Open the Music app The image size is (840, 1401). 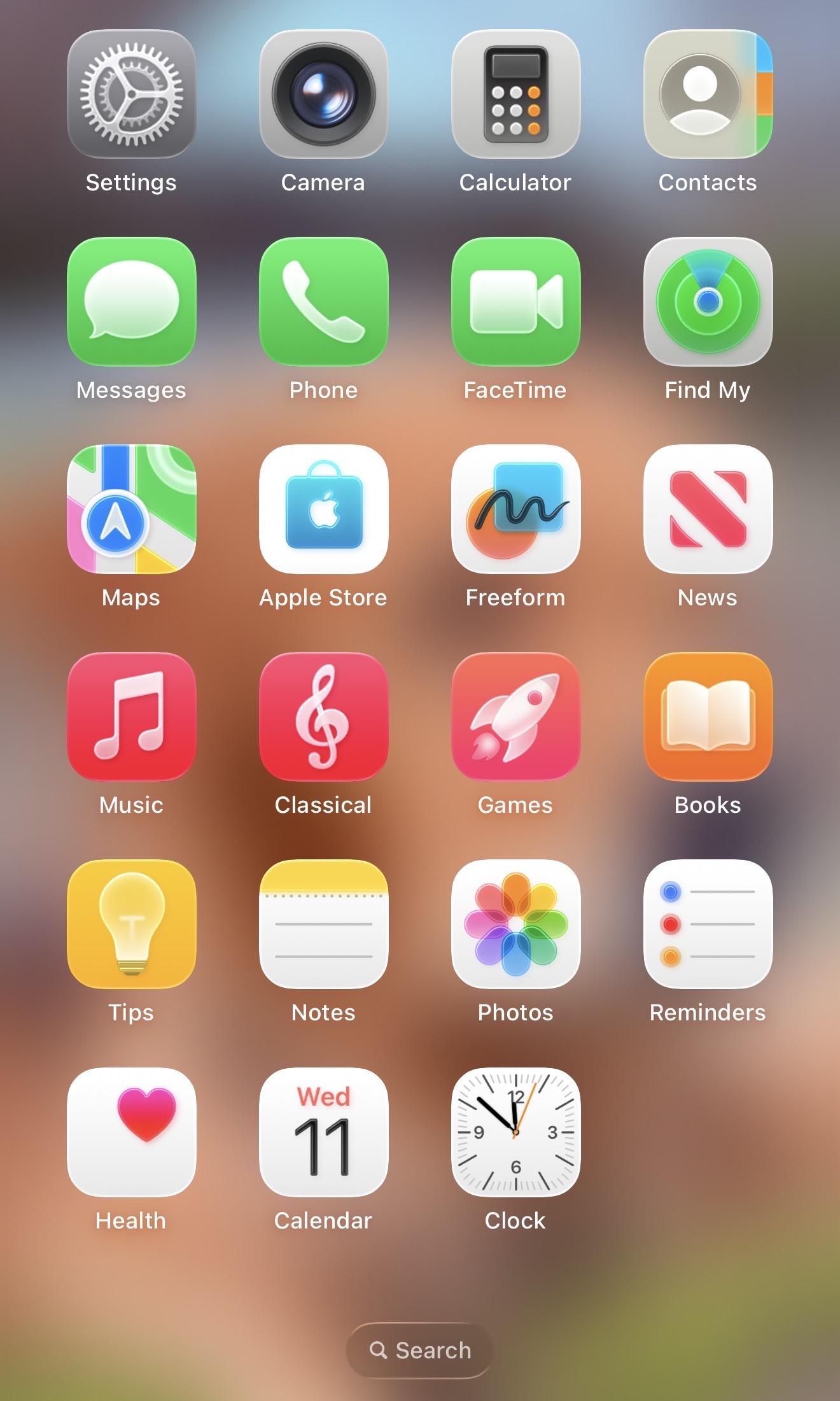pos(131,717)
